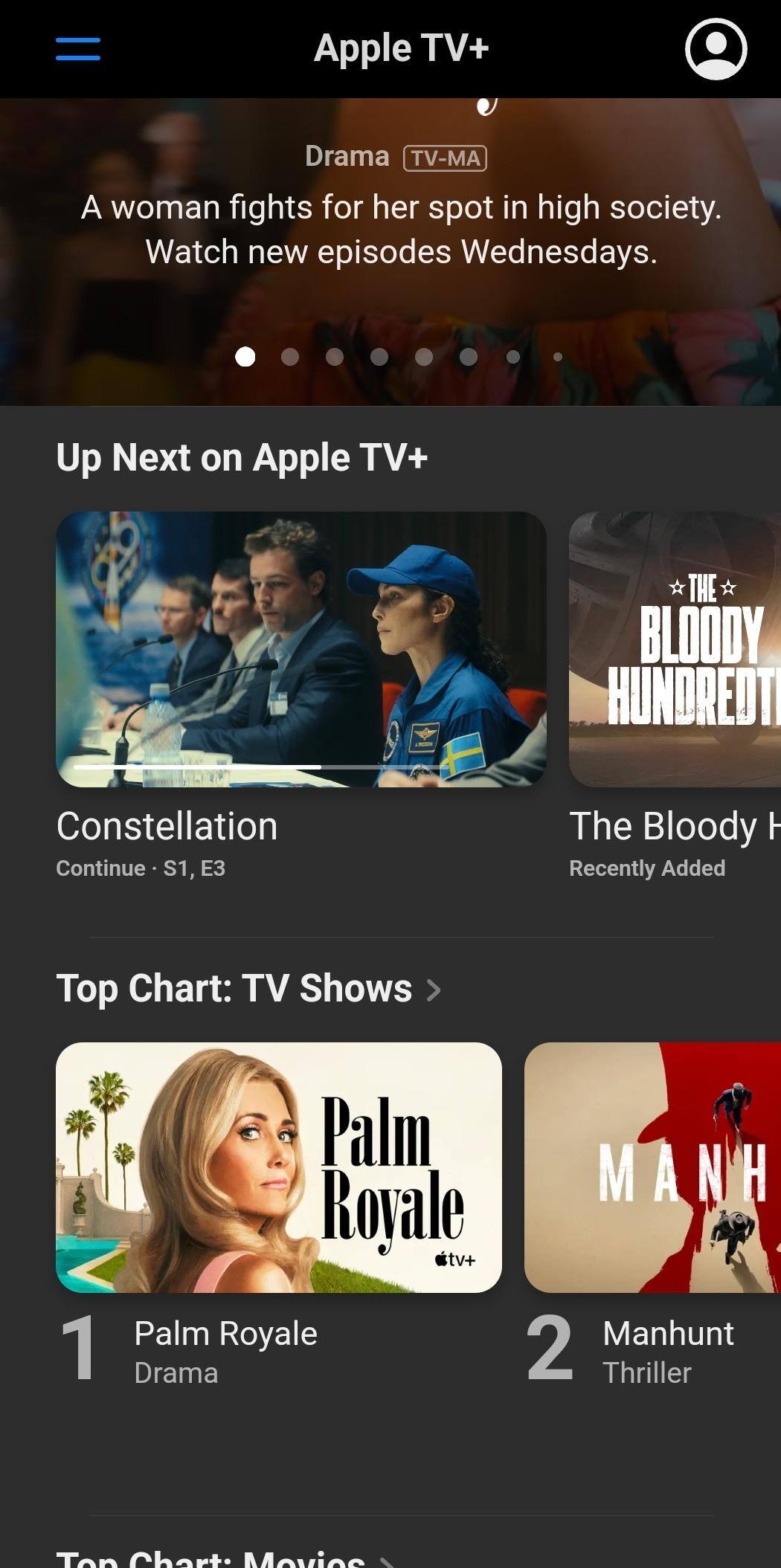Open Palm Royale show card

(x=279, y=1167)
